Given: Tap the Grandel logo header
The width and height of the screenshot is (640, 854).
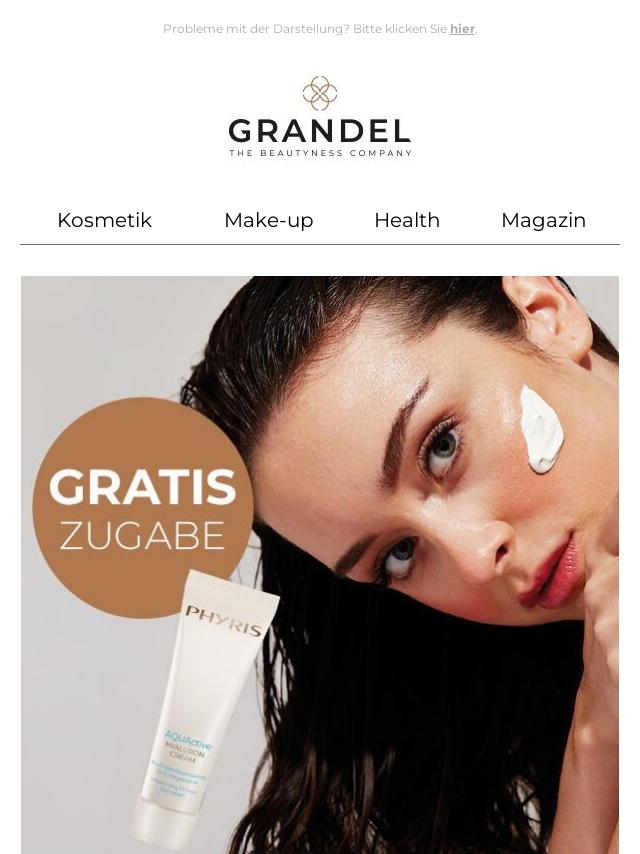Looking at the screenshot, I should 320,117.
